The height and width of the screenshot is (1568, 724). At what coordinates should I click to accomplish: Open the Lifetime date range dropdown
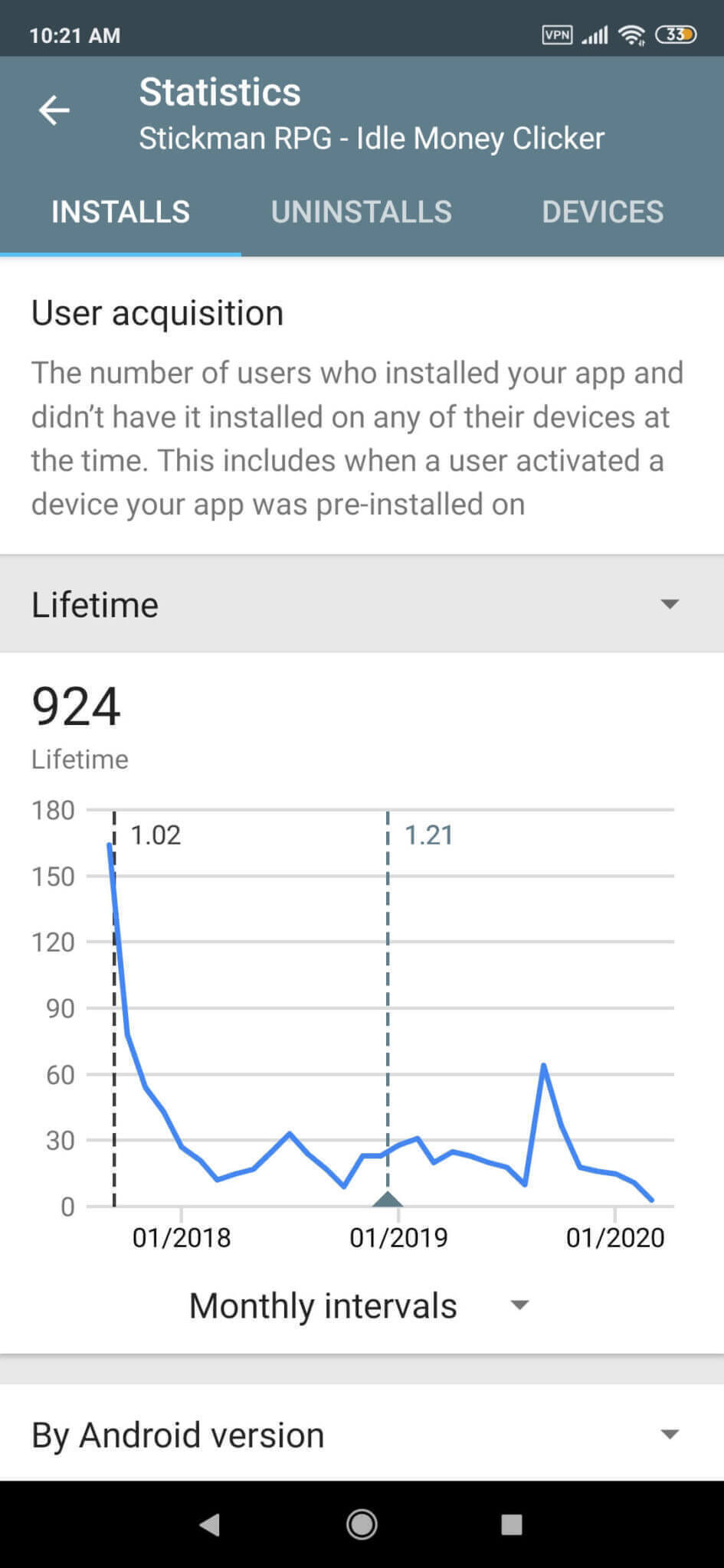tap(362, 604)
